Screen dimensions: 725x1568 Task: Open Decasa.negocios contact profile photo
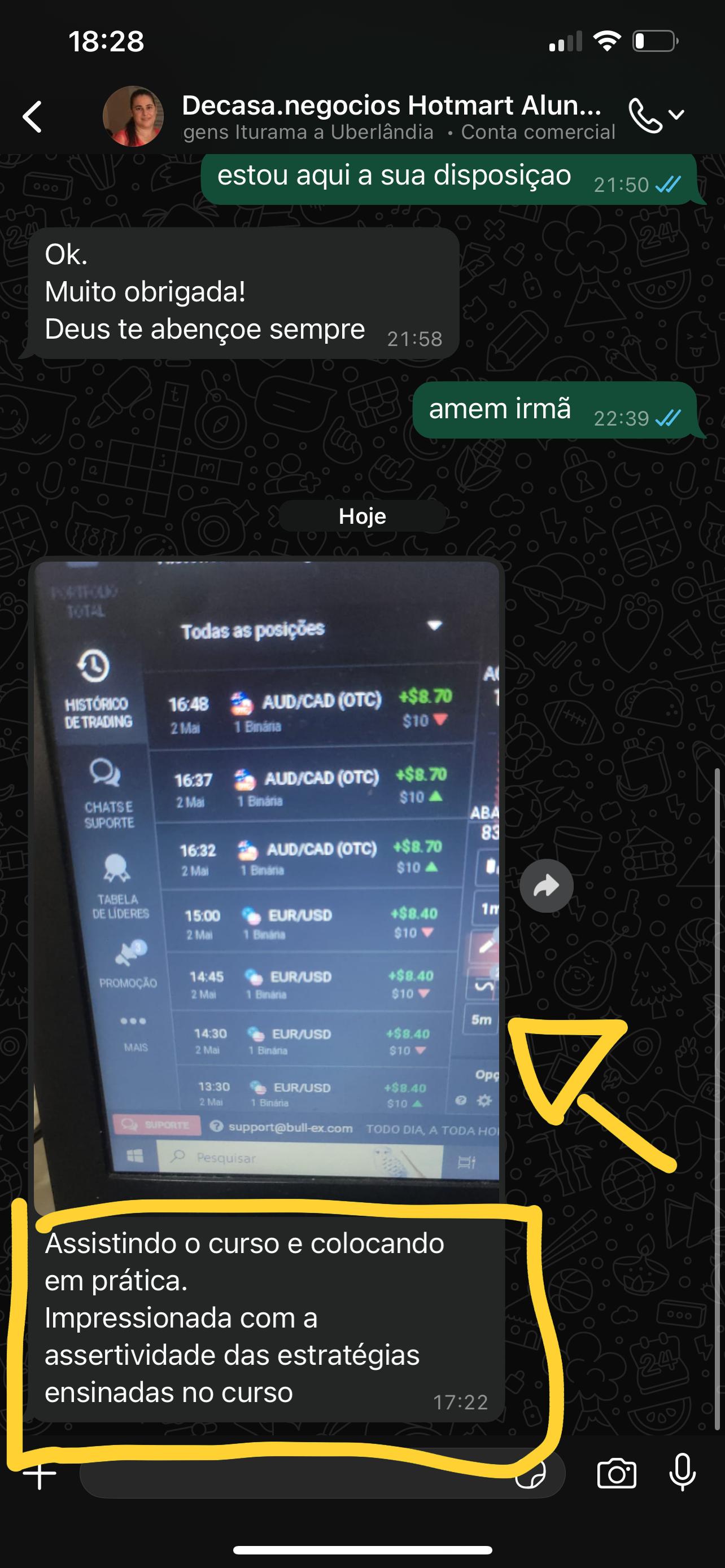[x=133, y=116]
